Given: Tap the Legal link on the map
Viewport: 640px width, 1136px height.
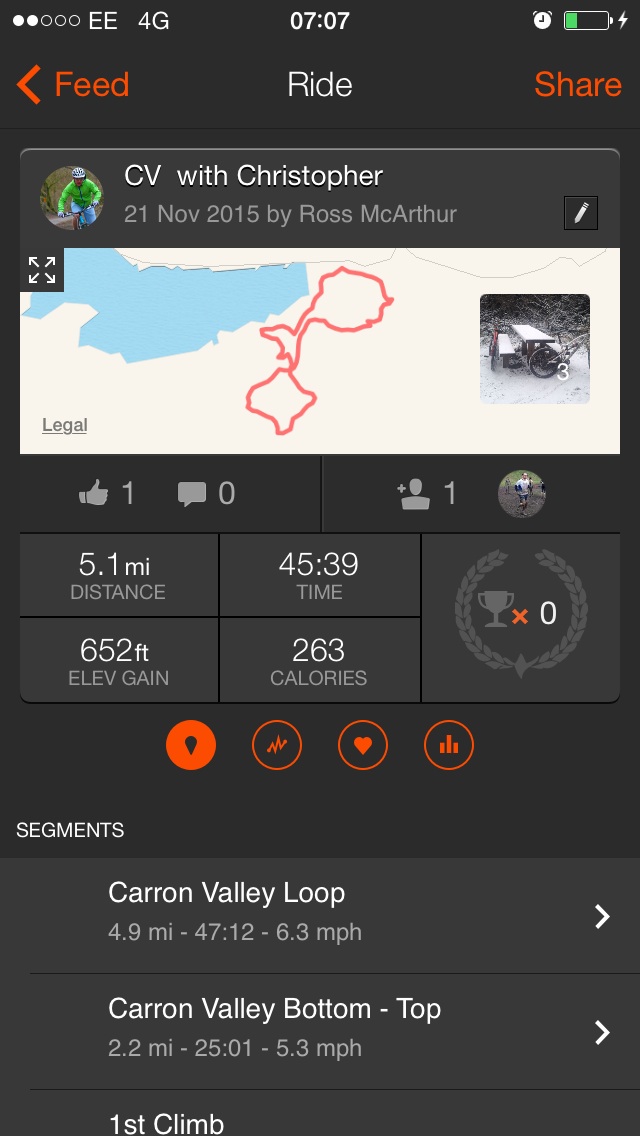Looking at the screenshot, I should coord(65,425).
